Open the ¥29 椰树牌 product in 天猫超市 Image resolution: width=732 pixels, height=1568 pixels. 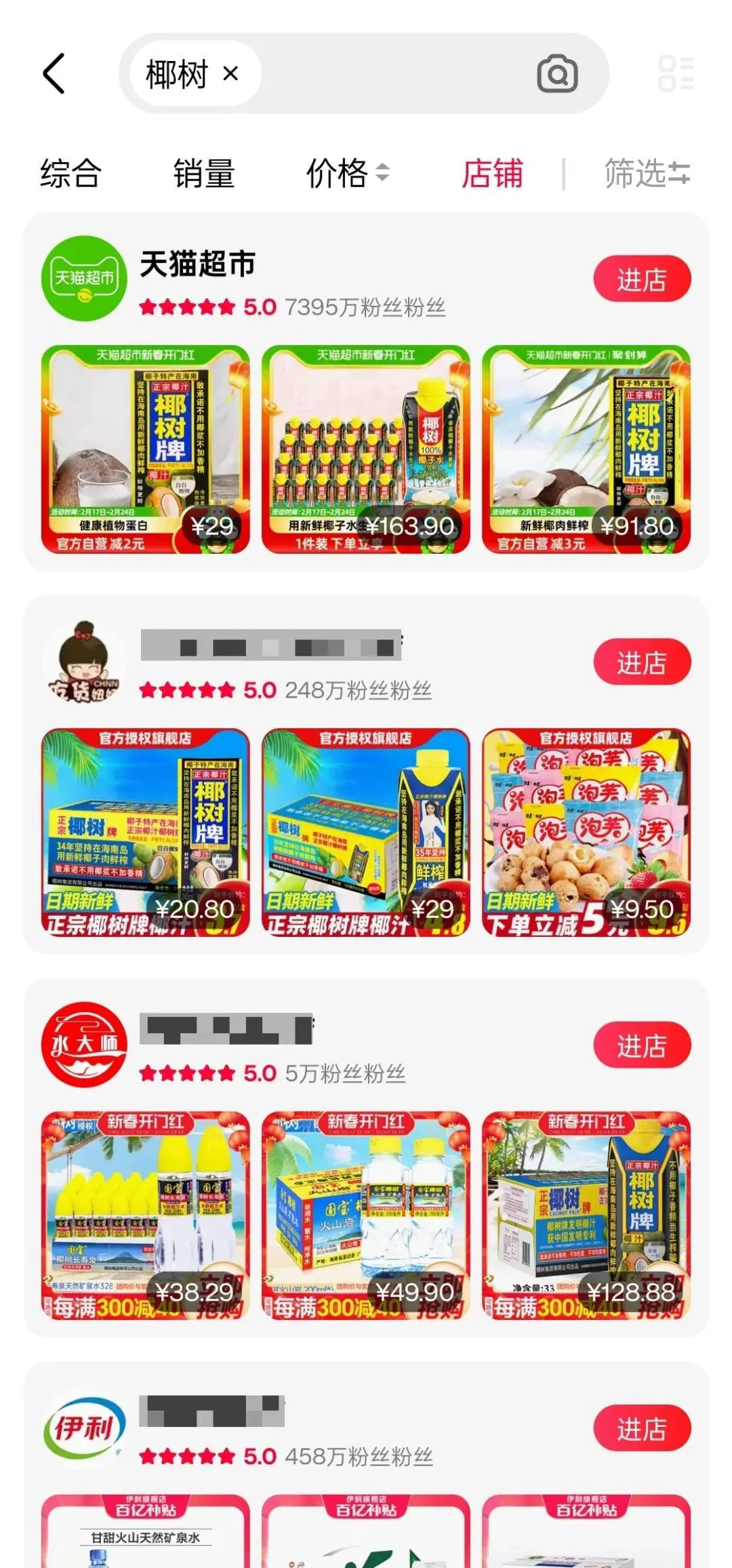145,449
